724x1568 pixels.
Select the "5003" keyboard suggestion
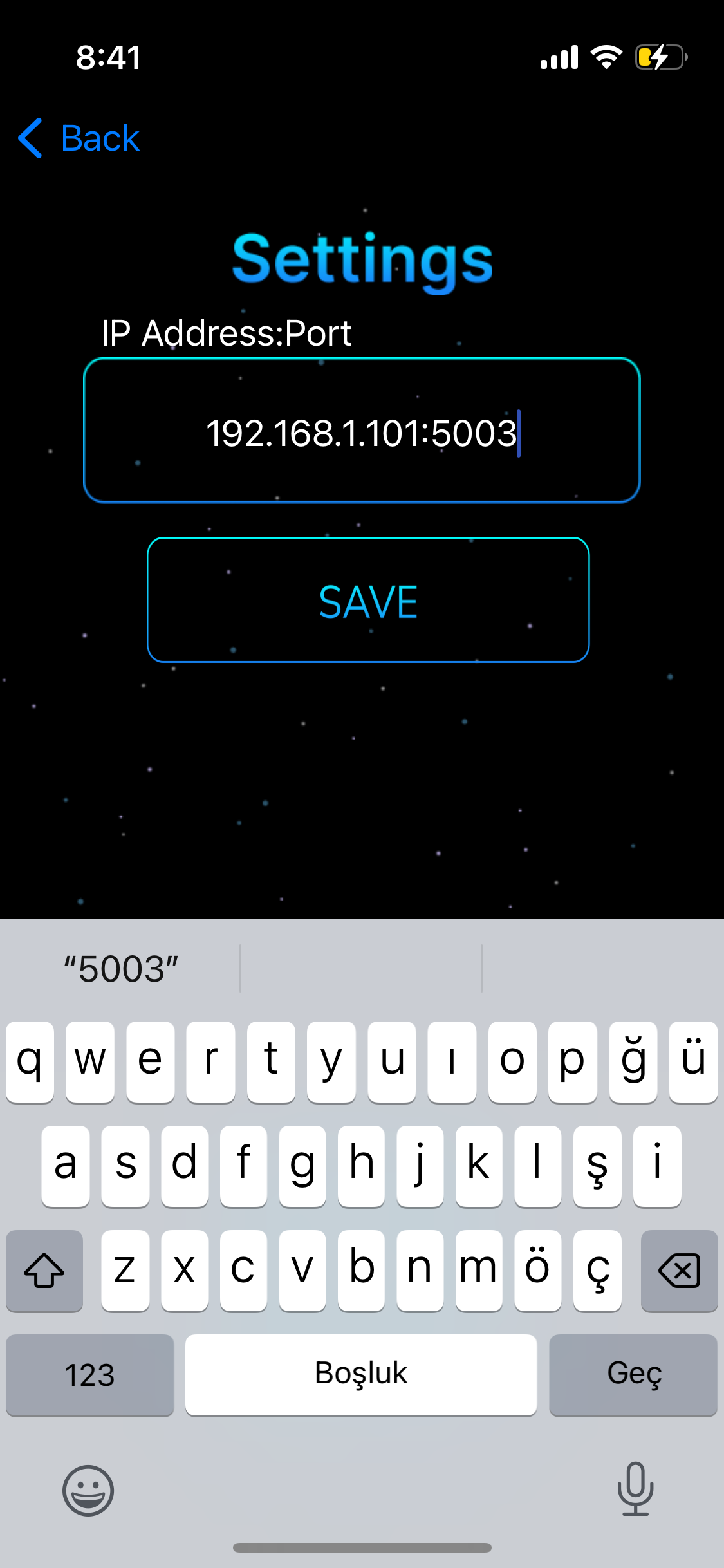point(121,969)
